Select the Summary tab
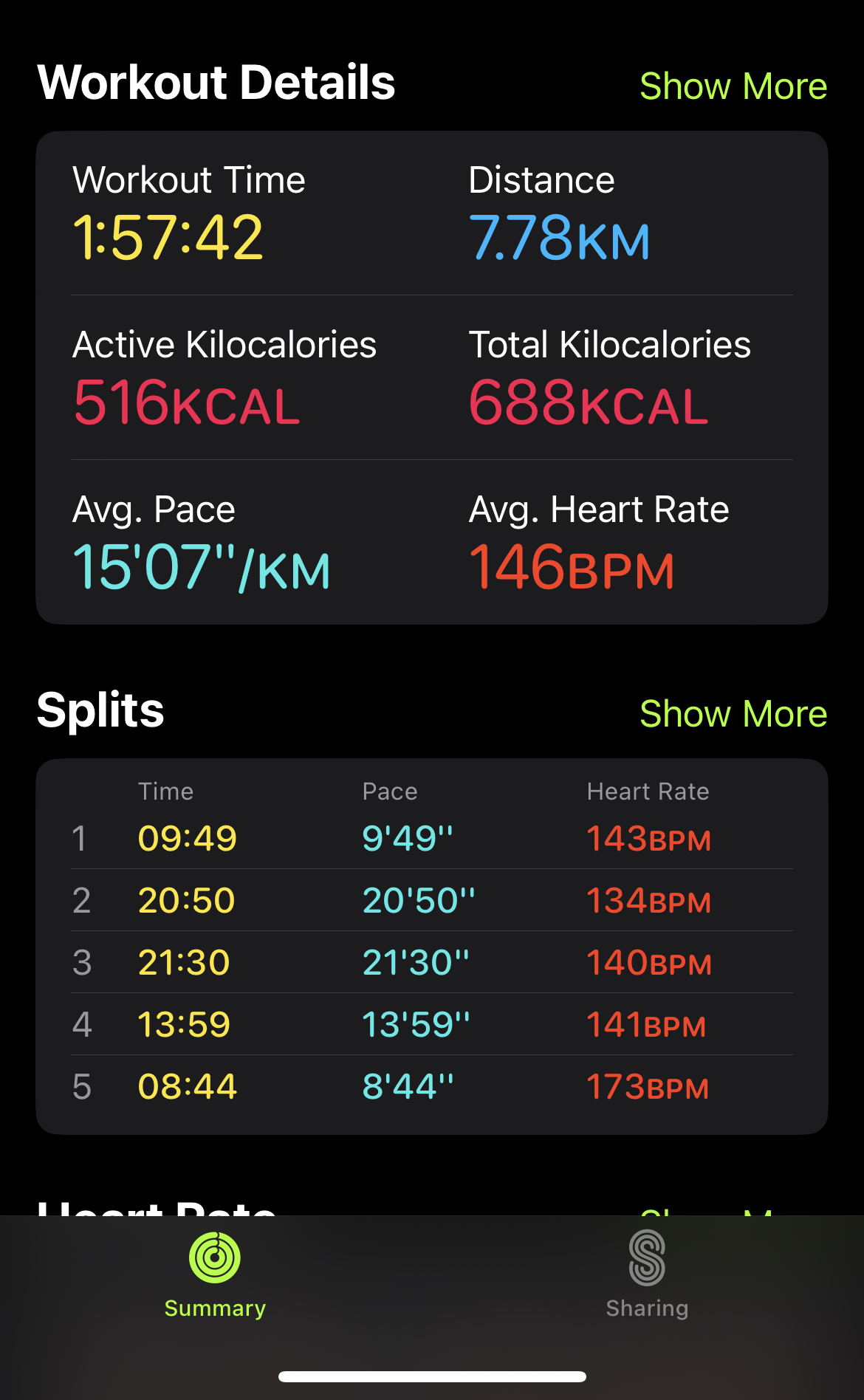 tap(215, 1275)
